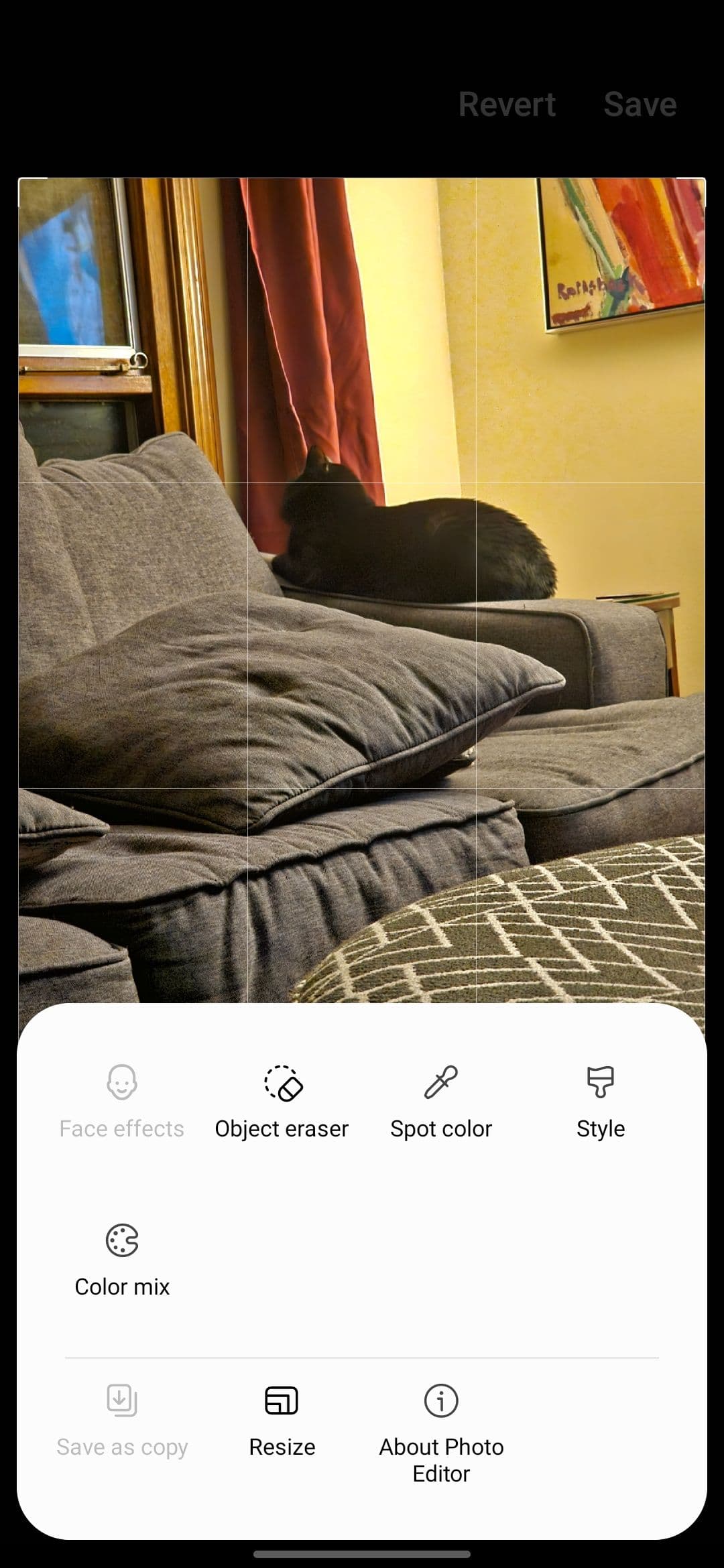The image size is (724, 1568).
Task: Tap the Spot color text label
Action: click(441, 1128)
